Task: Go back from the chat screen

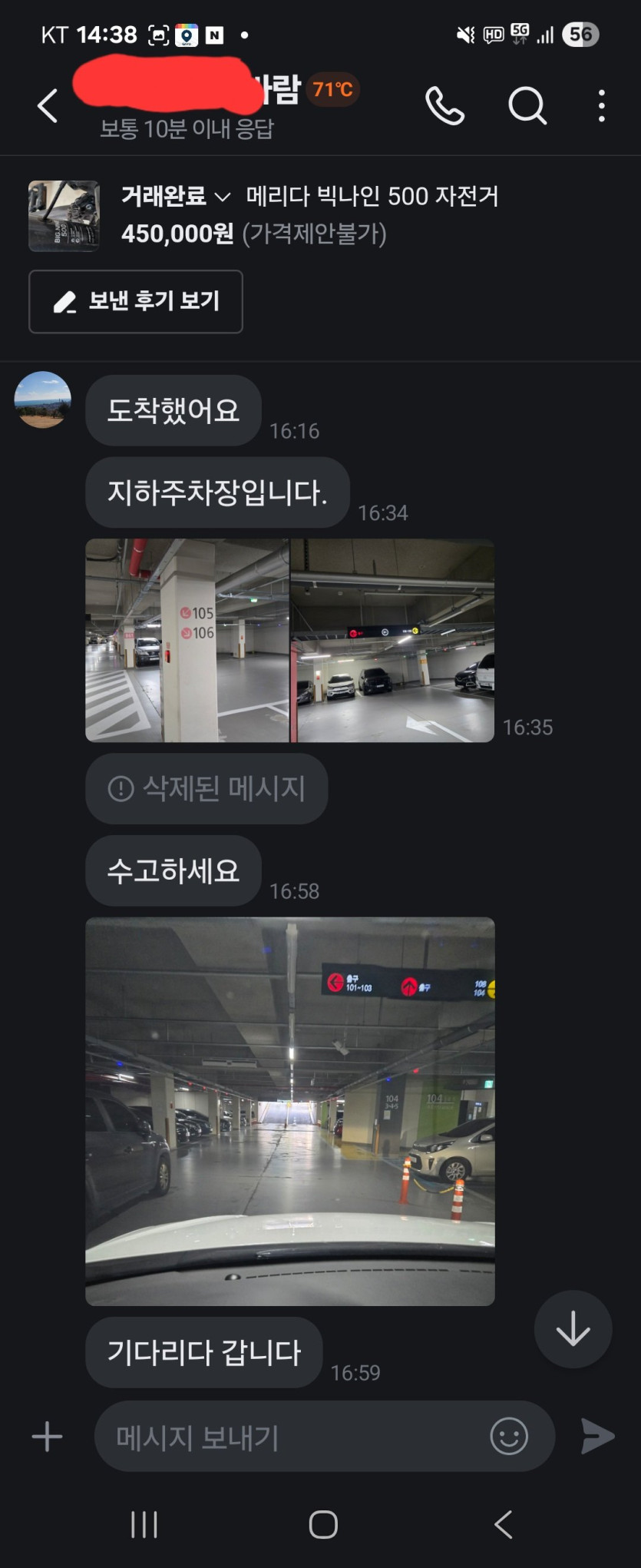Action: tap(48, 106)
